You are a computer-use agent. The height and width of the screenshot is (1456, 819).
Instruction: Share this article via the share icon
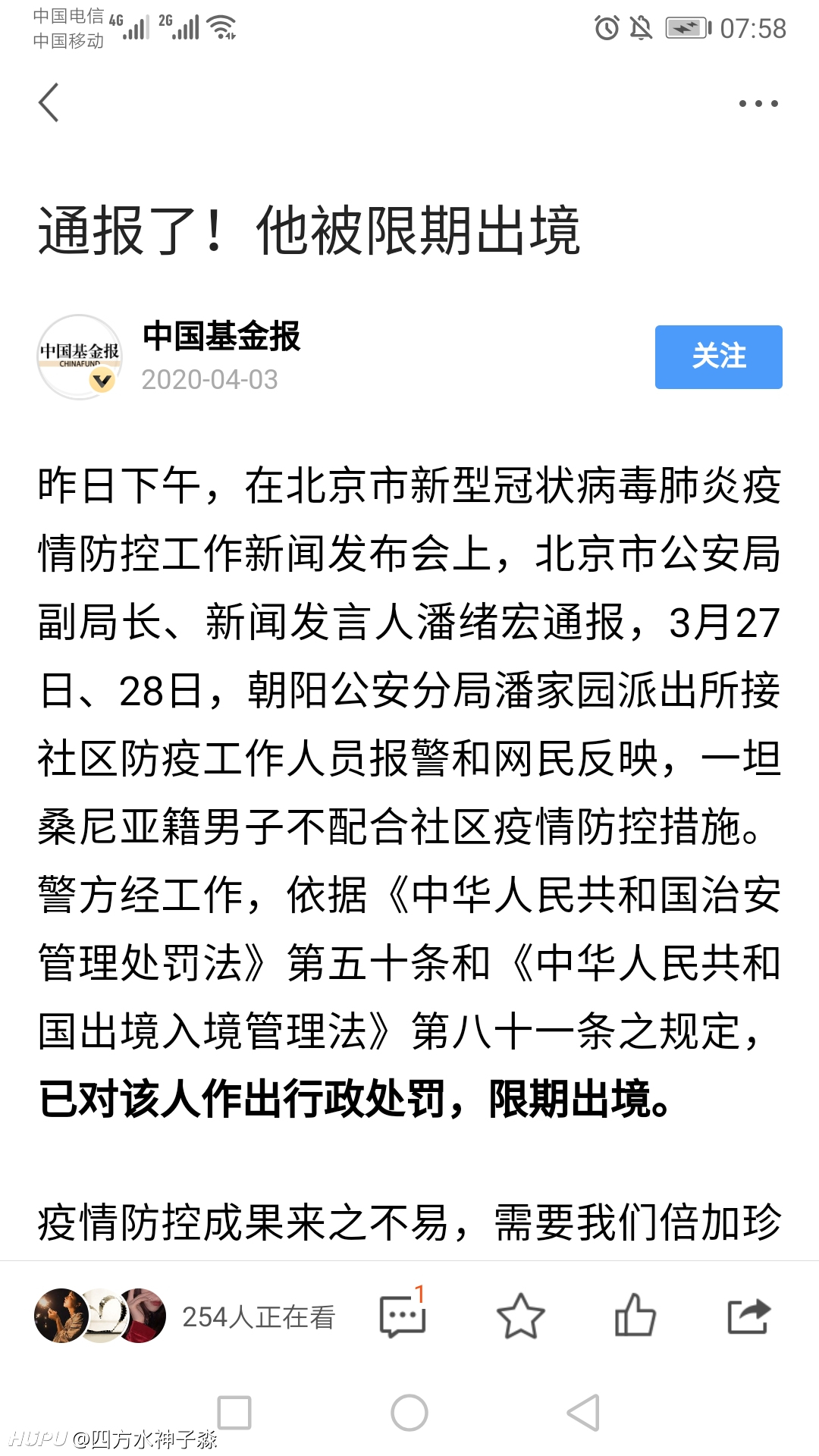pos(748,1316)
